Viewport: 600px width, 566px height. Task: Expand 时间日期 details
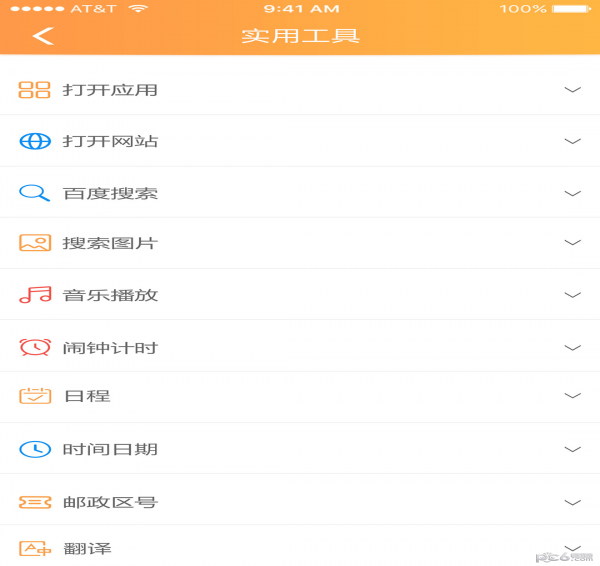coord(572,449)
